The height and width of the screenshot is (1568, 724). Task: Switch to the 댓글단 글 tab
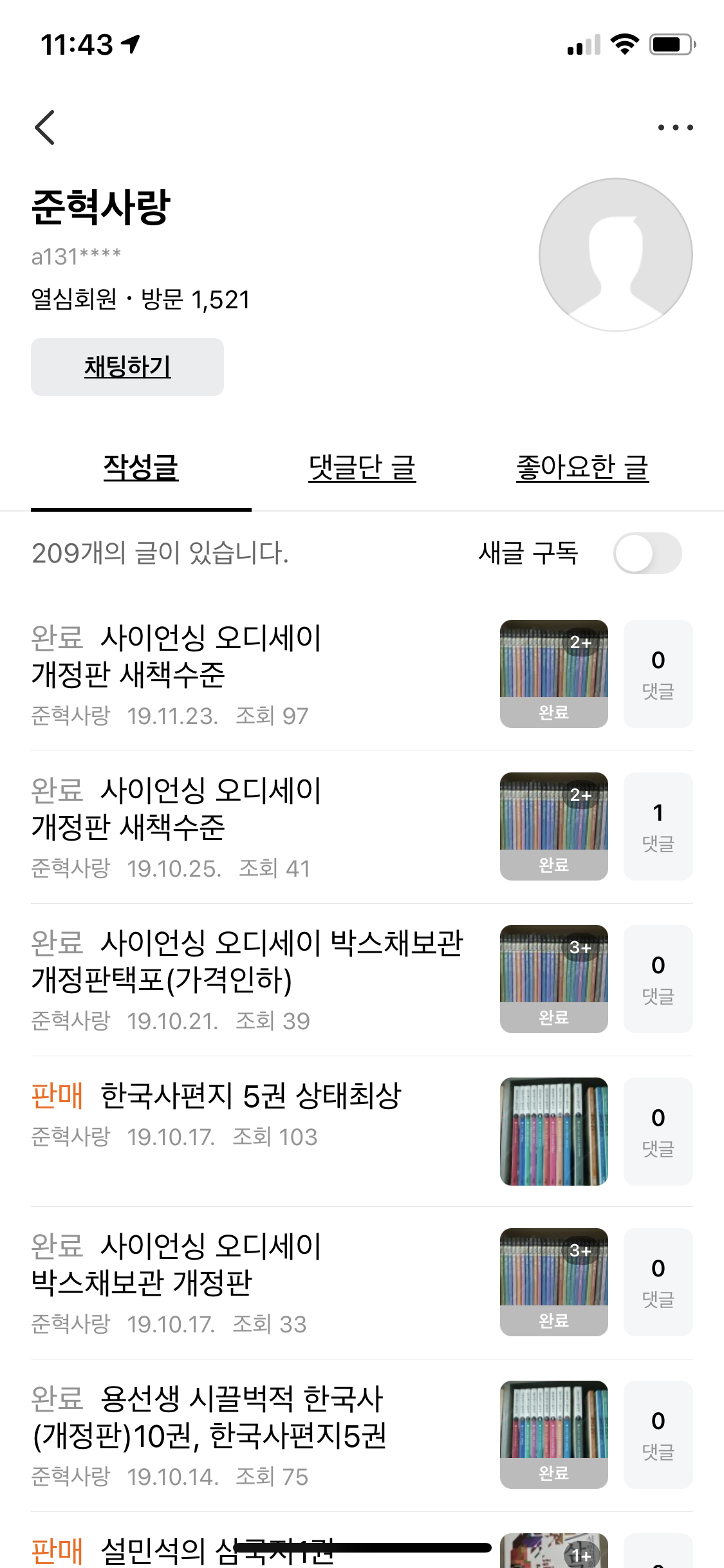(362, 468)
